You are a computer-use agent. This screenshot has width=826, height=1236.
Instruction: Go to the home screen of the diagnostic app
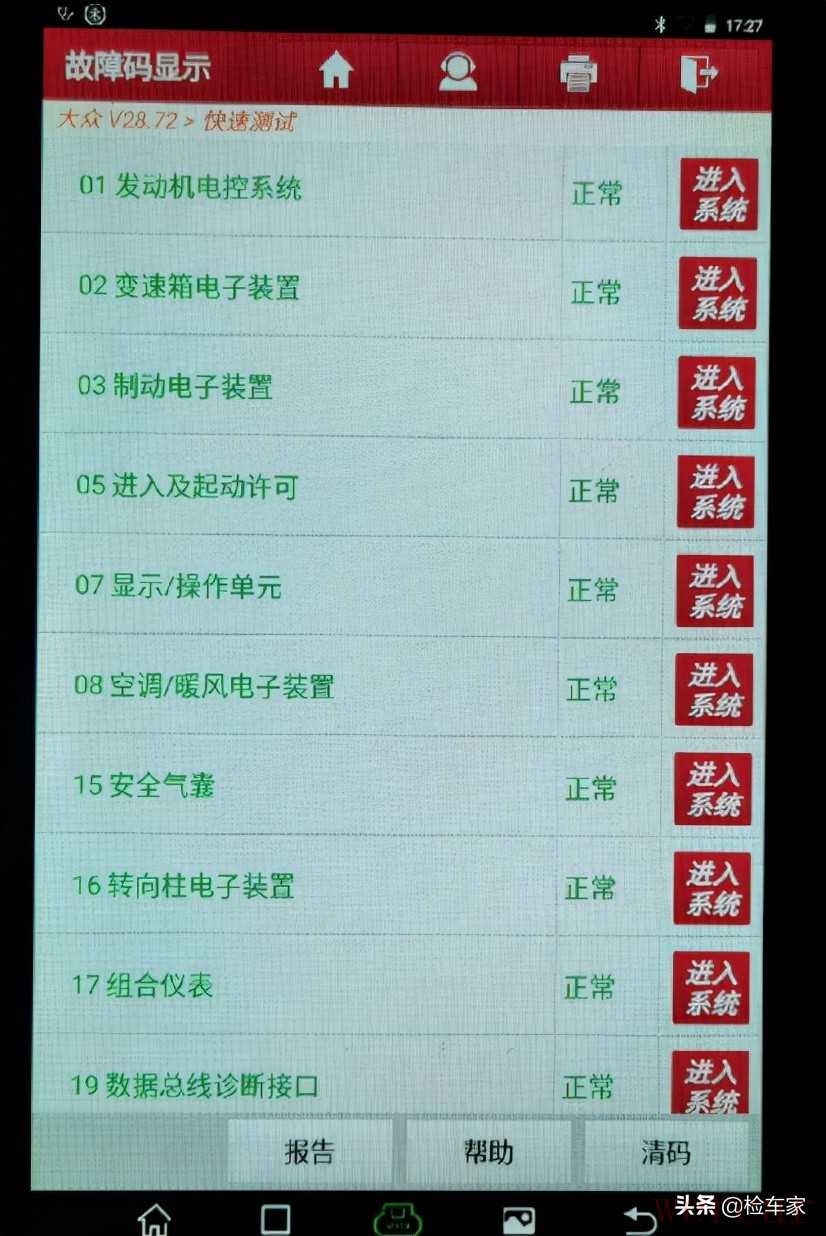click(336, 72)
